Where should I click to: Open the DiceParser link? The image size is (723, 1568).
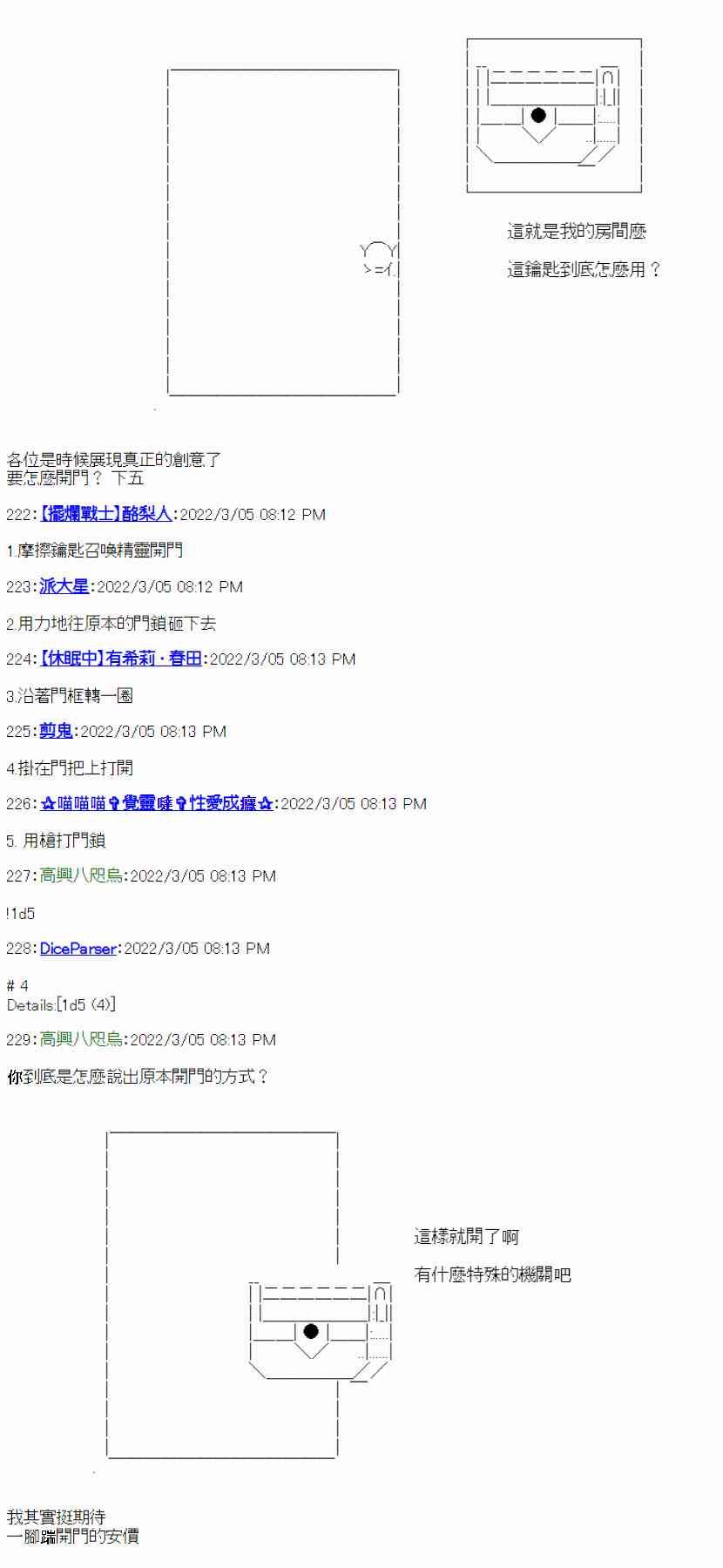click(x=78, y=948)
